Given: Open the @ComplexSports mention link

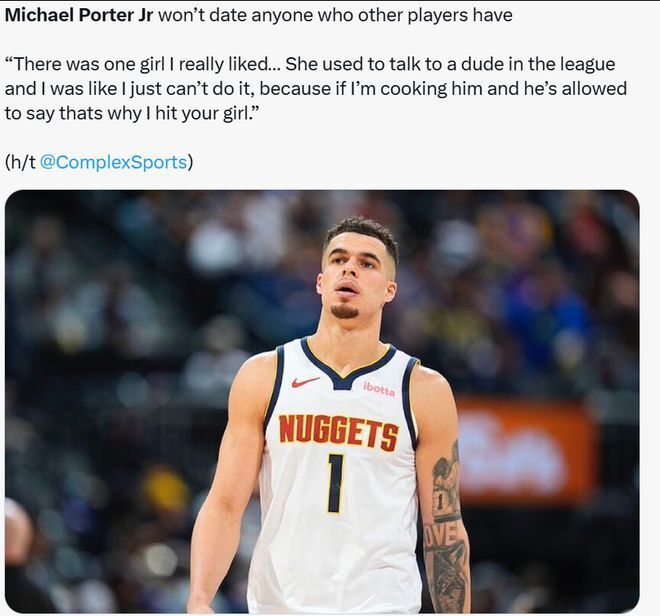Looking at the screenshot, I should point(113,162).
